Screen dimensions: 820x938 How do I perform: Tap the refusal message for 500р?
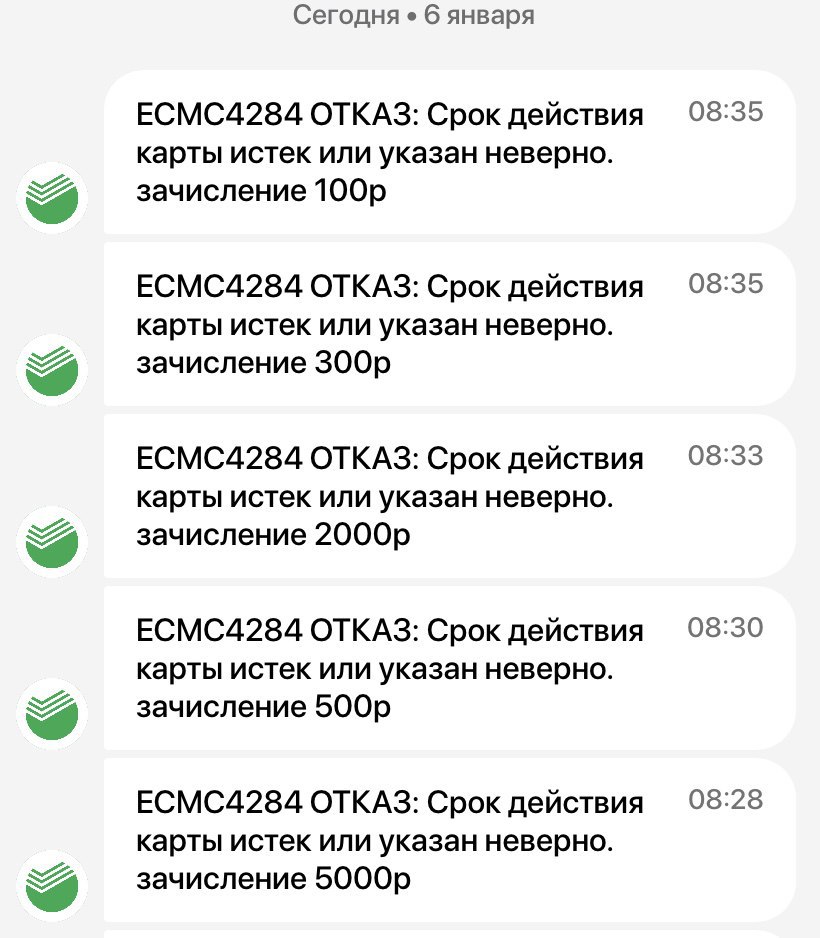(x=450, y=668)
